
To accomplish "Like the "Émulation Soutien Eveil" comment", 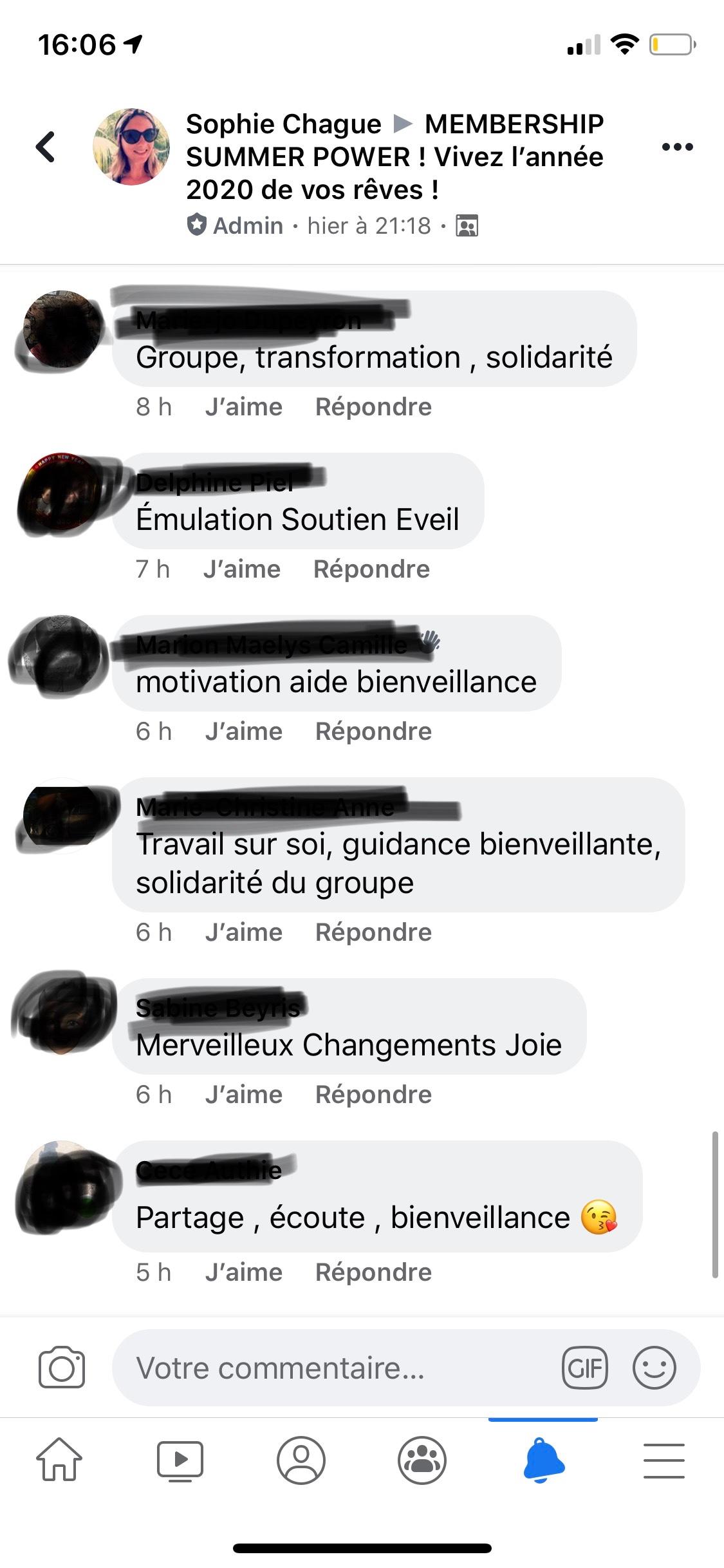I will click(241, 569).
